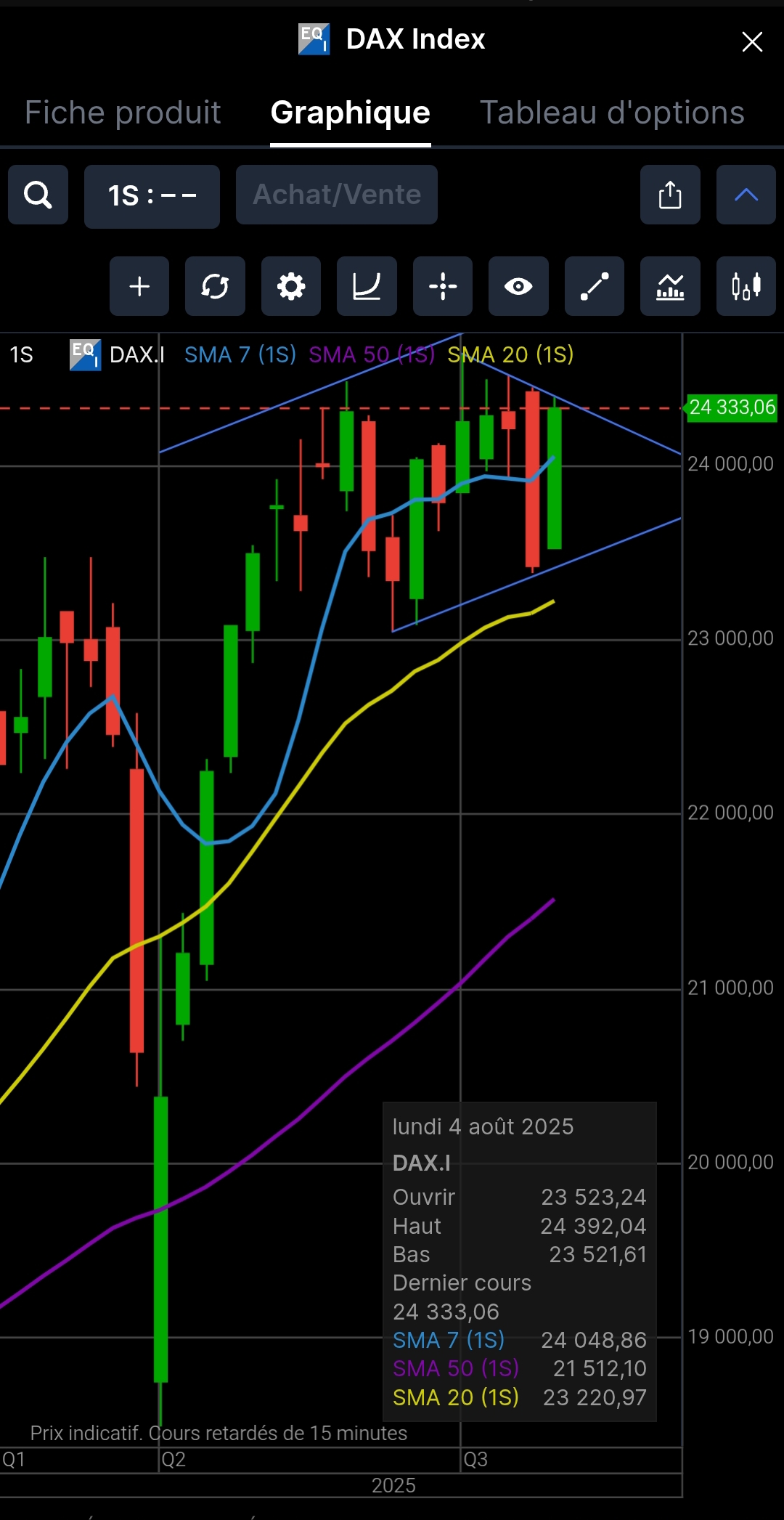Open the symbol search magnifier
This screenshot has width=784, height=1520.
click(x=38, y=195)
